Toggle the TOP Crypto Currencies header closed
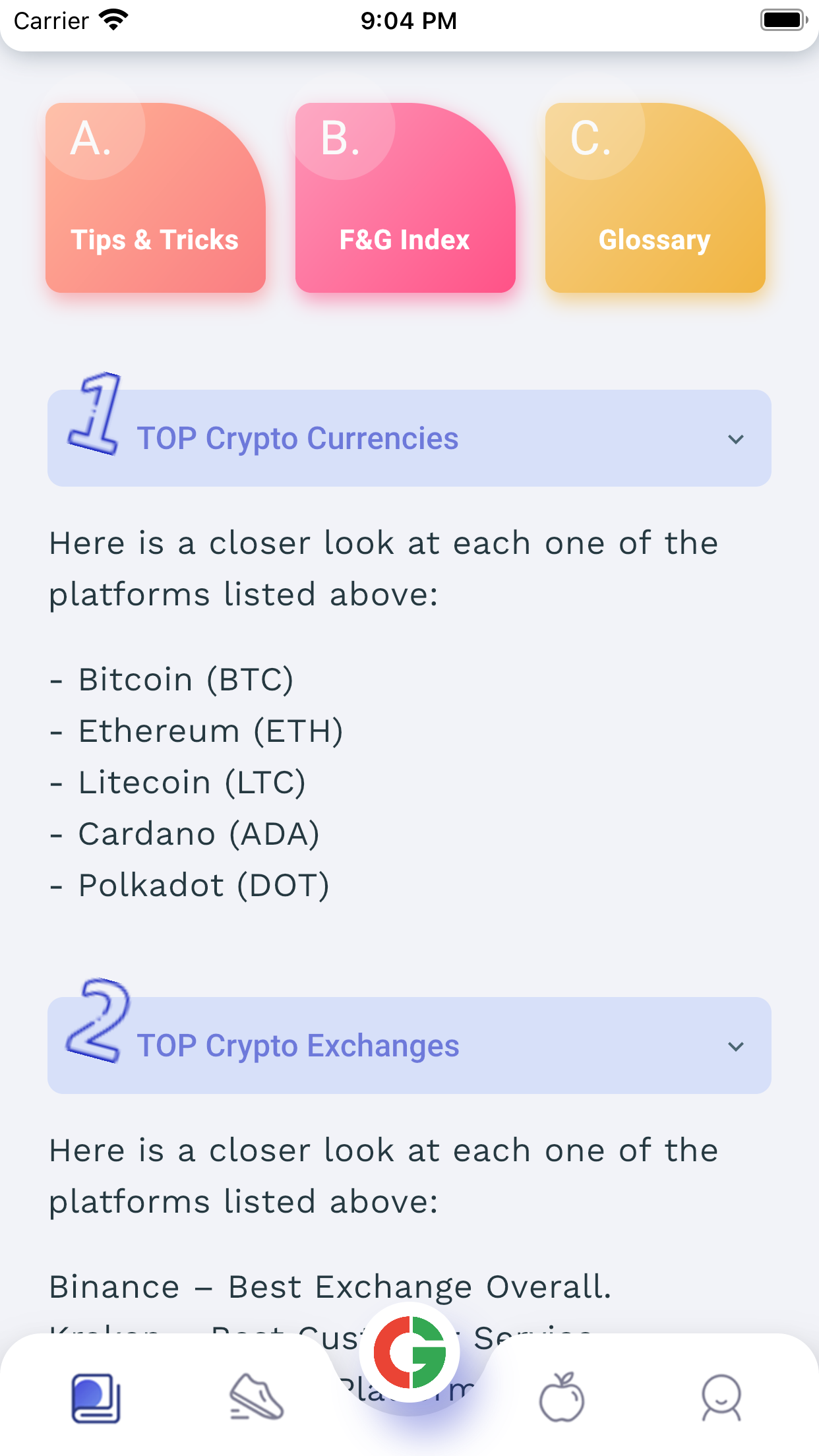The height and width of the screenshot is (1456, 819). click(408, 438)
